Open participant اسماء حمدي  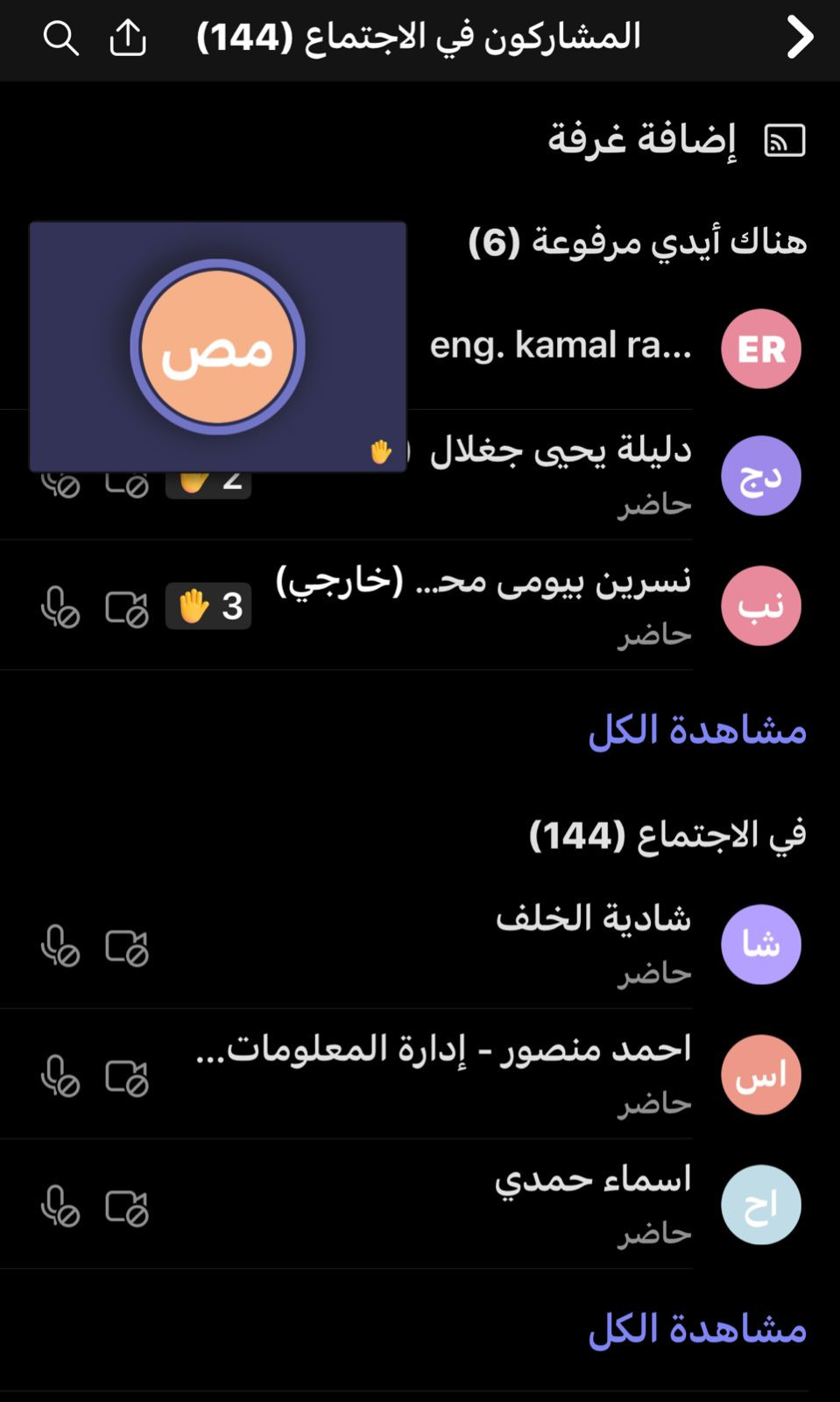[x=420, y=1204]
